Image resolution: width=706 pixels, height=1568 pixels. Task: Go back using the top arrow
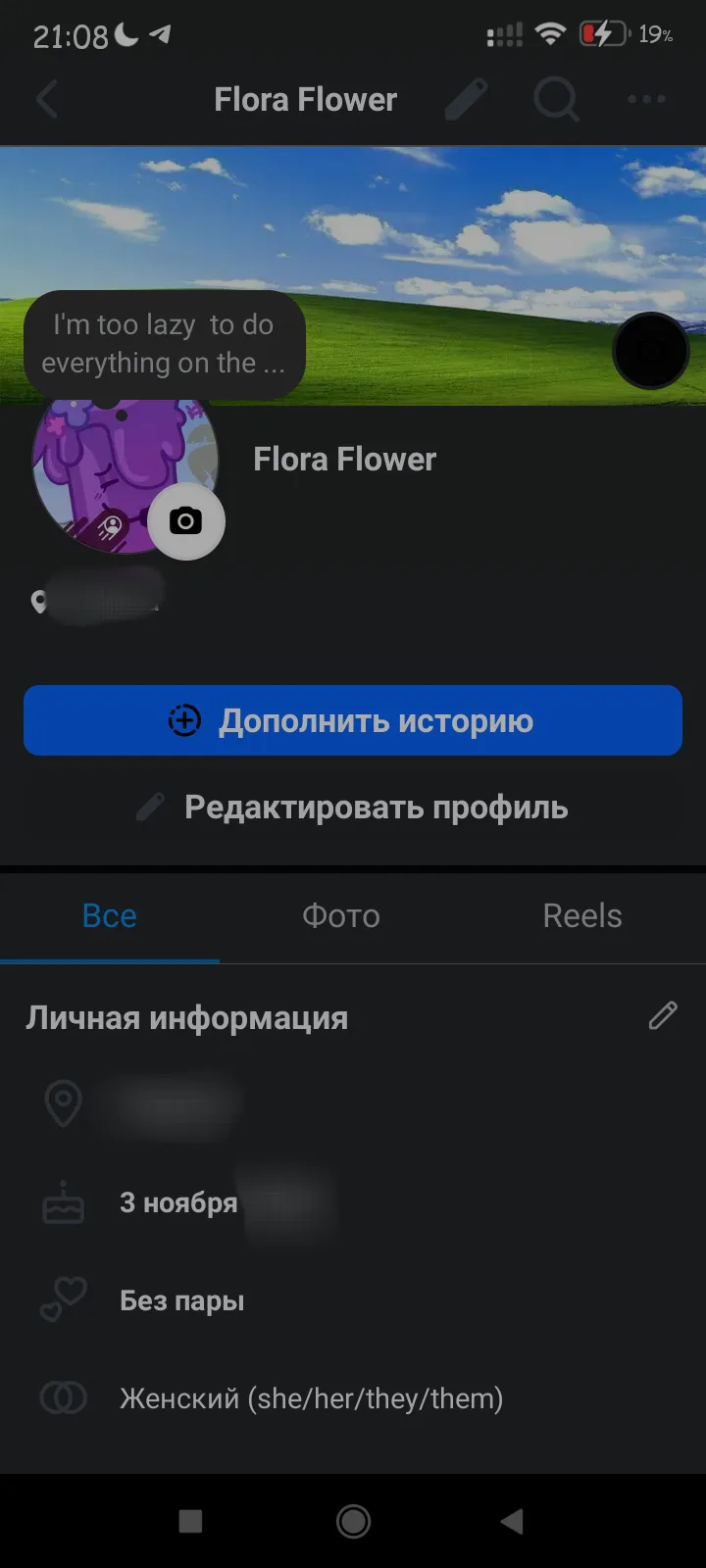tap(47, 99)
